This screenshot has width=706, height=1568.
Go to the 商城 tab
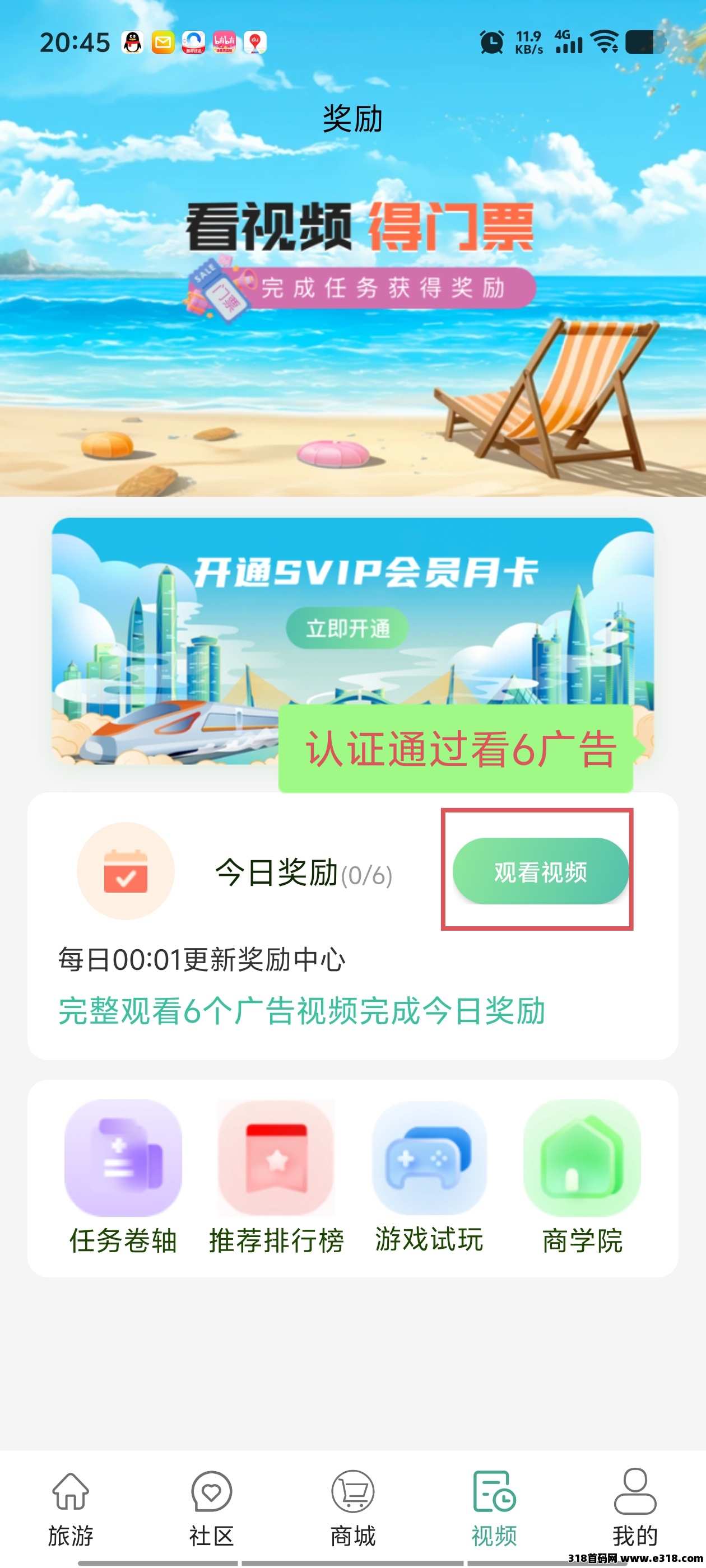(352, 1507)
